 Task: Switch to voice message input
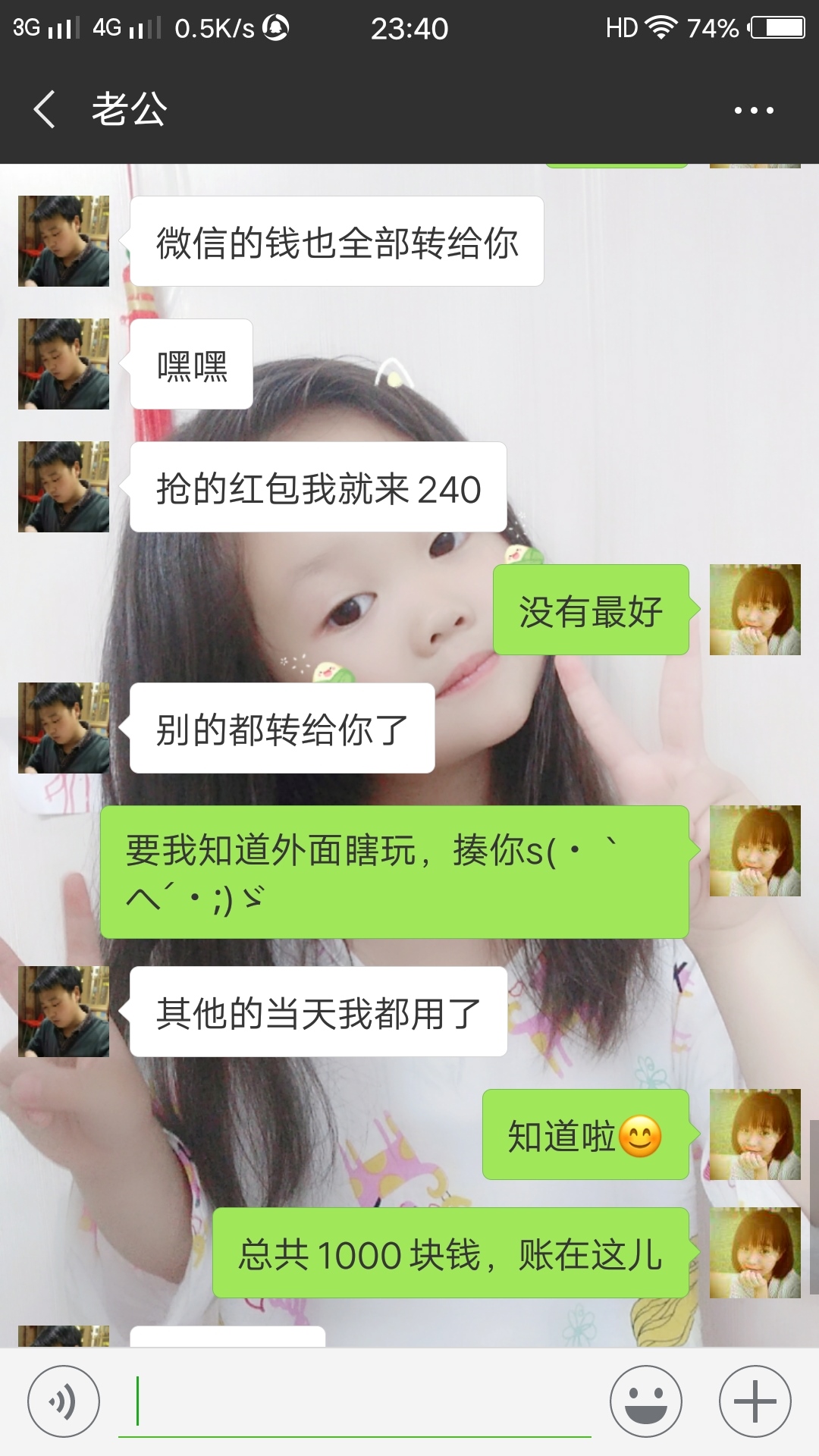(64, 1401)
